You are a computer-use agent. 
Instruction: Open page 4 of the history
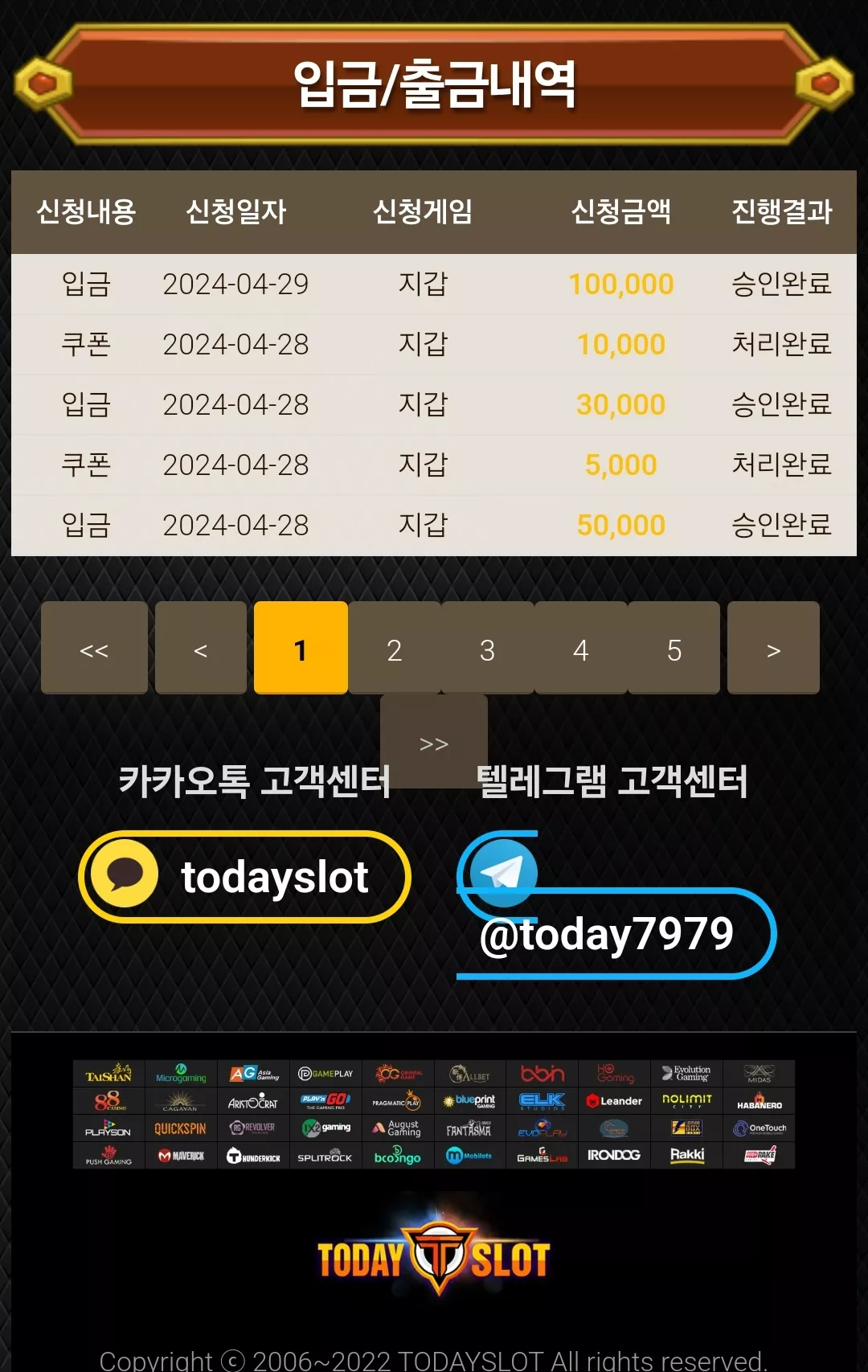(x=580, y=648)
